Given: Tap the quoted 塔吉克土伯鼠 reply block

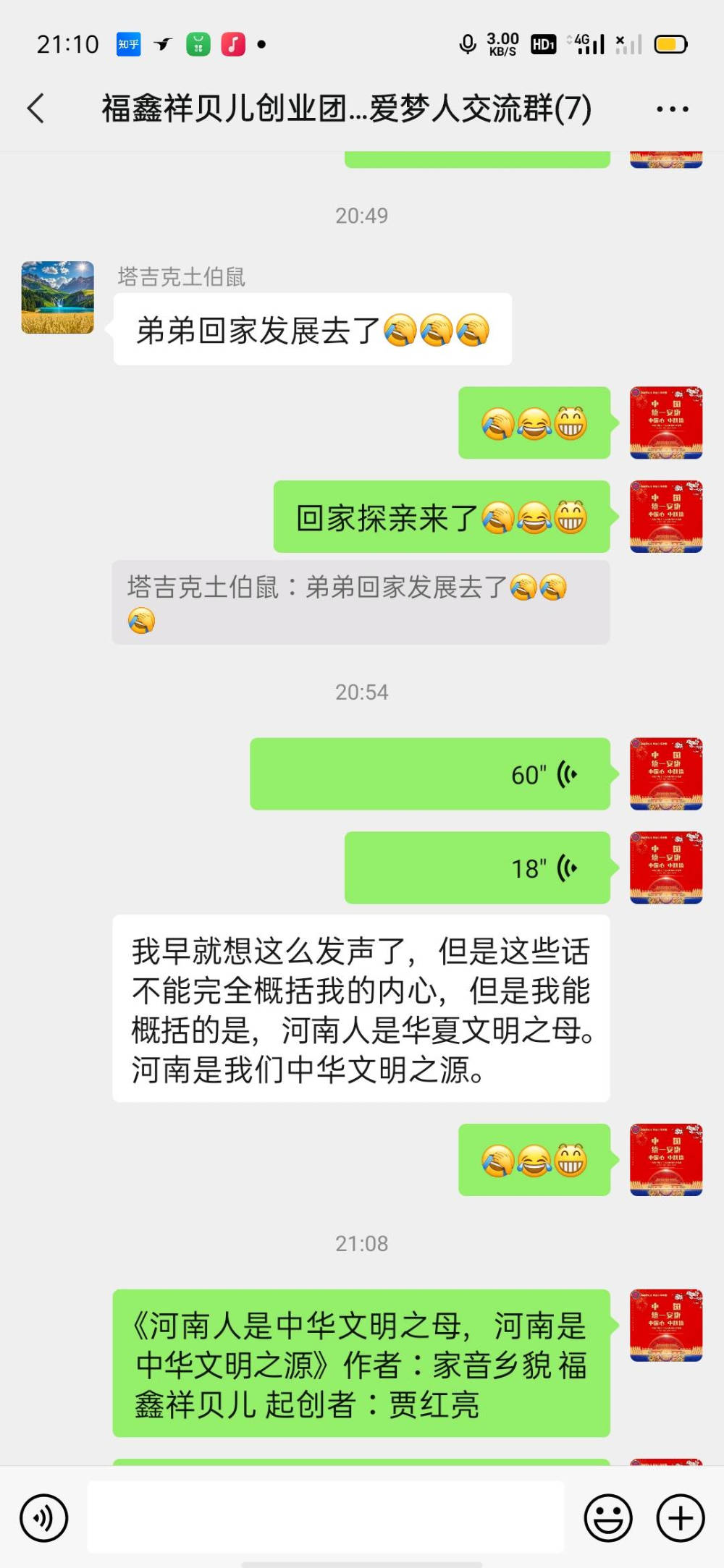Looking at the screenshot, I should pyautogui.click(x=361, y=602).
